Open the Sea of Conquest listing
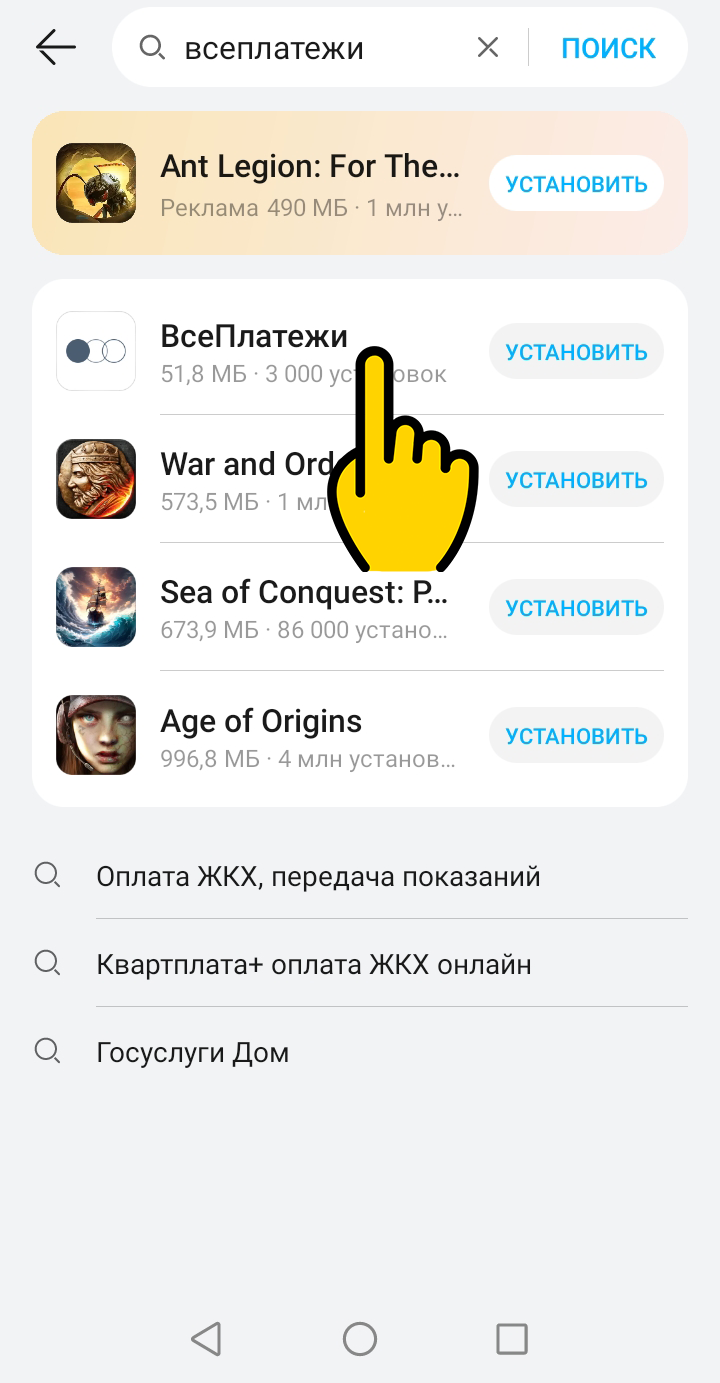The height and width of the screenshot is (1383, 720). tap(300, 607)
